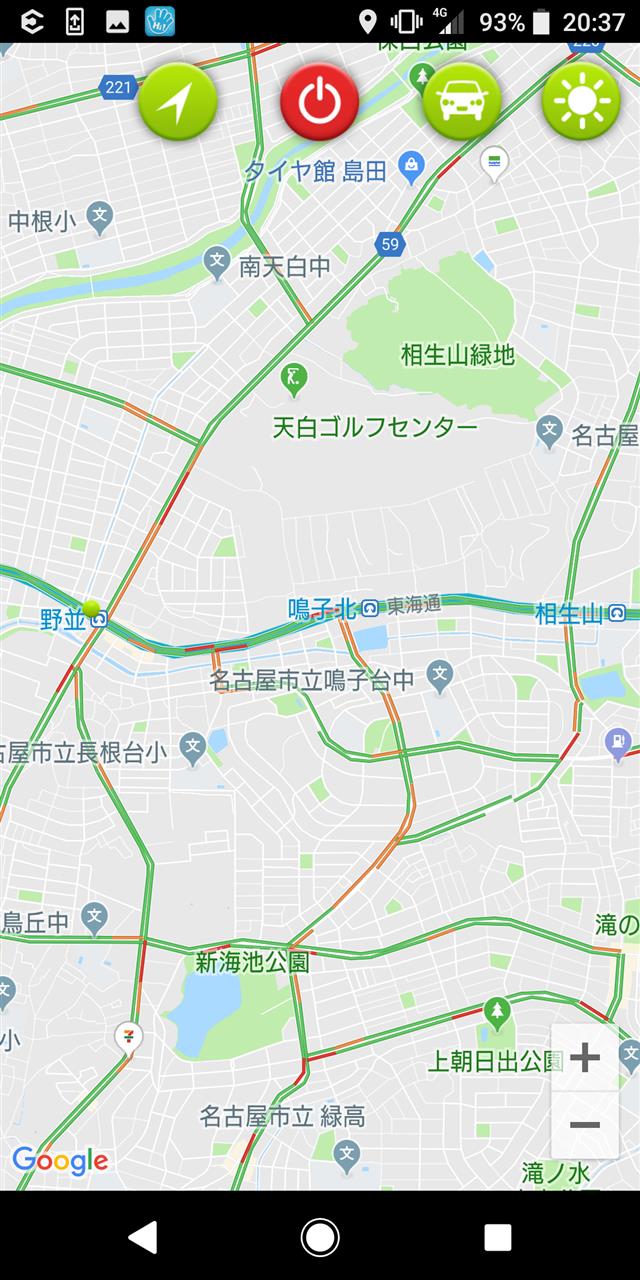The image size is (640, 1280).
Task: Tap the 野並 station marker
Action: (x=98, y=619)
